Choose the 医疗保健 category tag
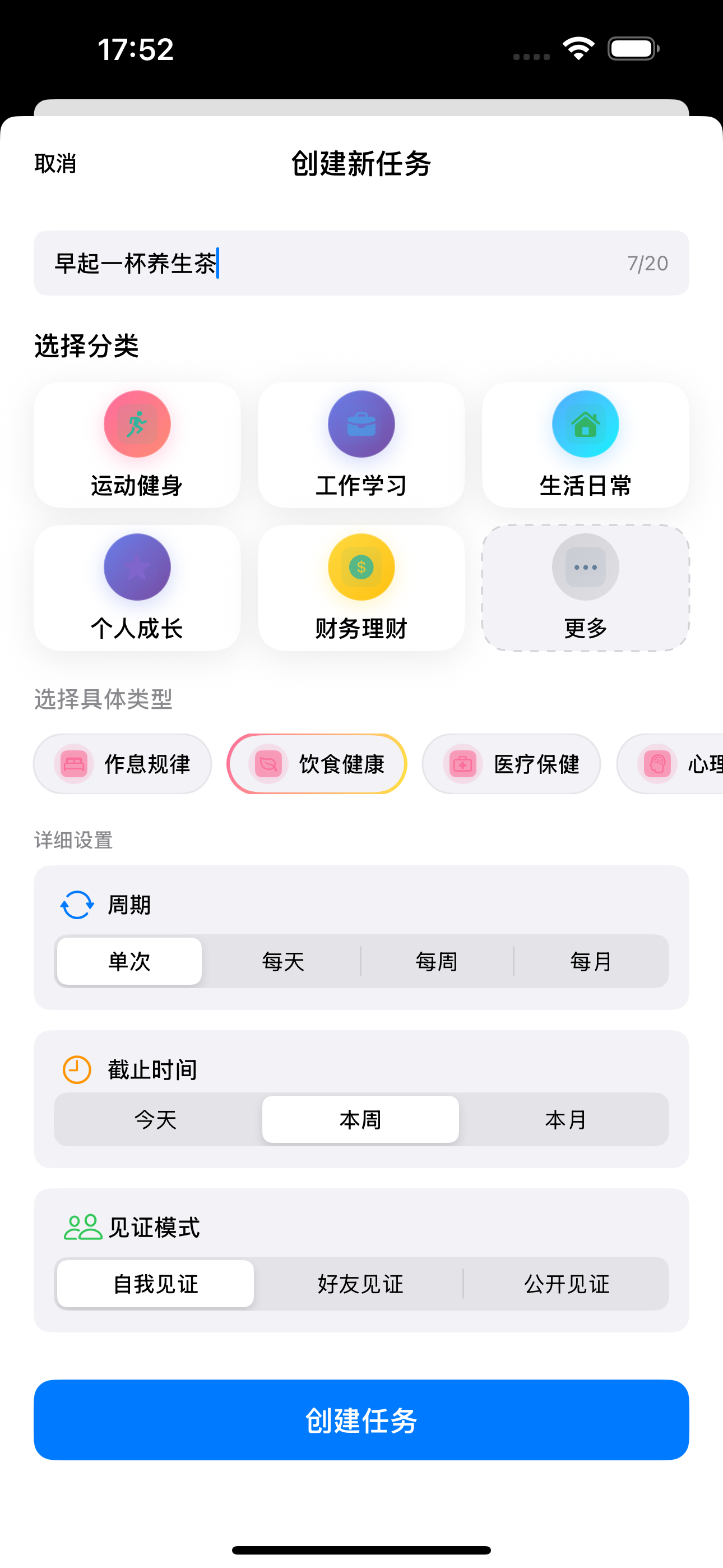This screenshot has height=1568, width=723. 511,764
